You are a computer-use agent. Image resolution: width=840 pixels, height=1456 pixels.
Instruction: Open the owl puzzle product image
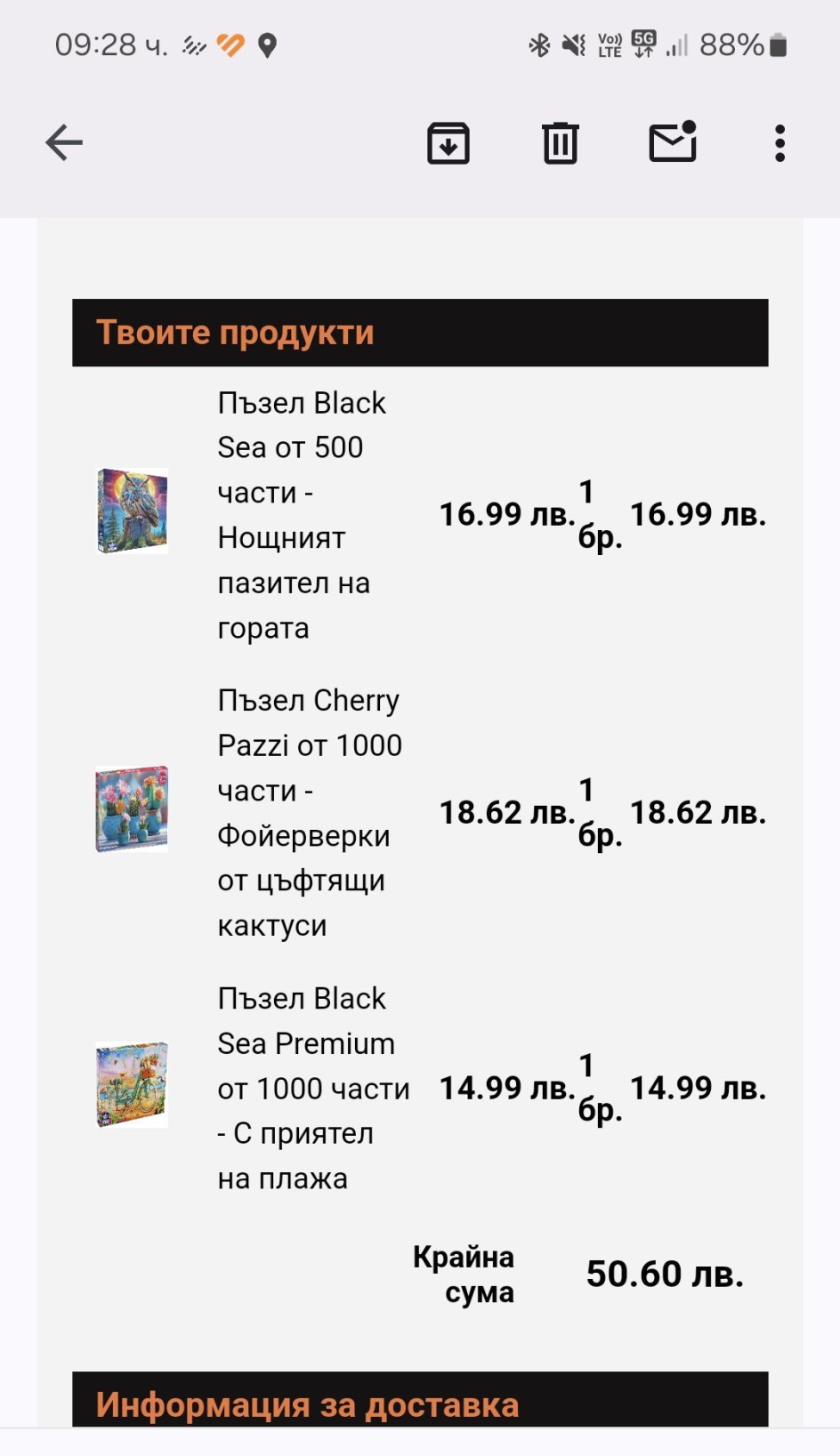click(132, 511)
